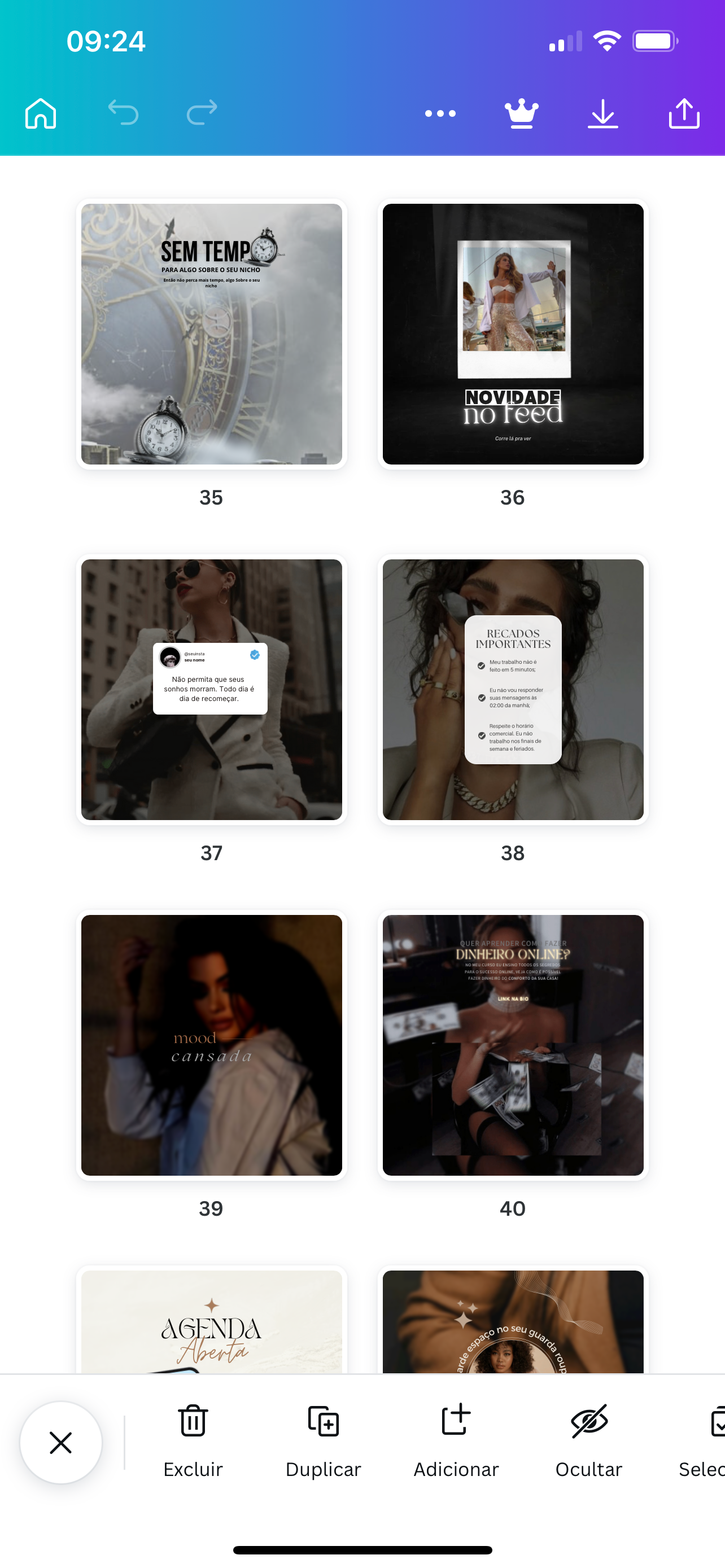The height and width of the screenshot is (1568, 725).
Task: Select page 35 'Sem Tempo'
Action: (x=211, y=334)
